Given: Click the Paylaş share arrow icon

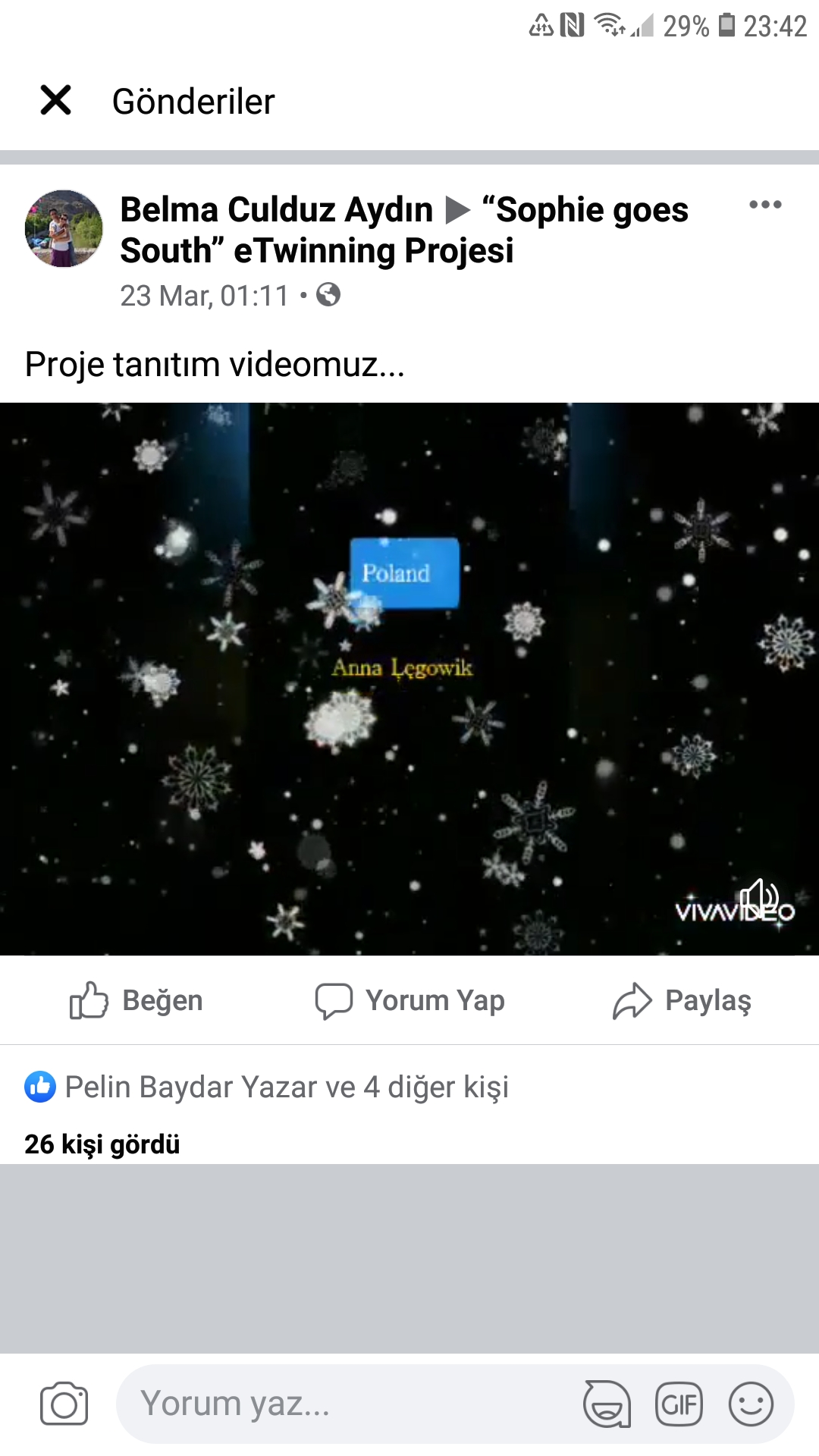Looking at the screenshot, I should point(632,999).
